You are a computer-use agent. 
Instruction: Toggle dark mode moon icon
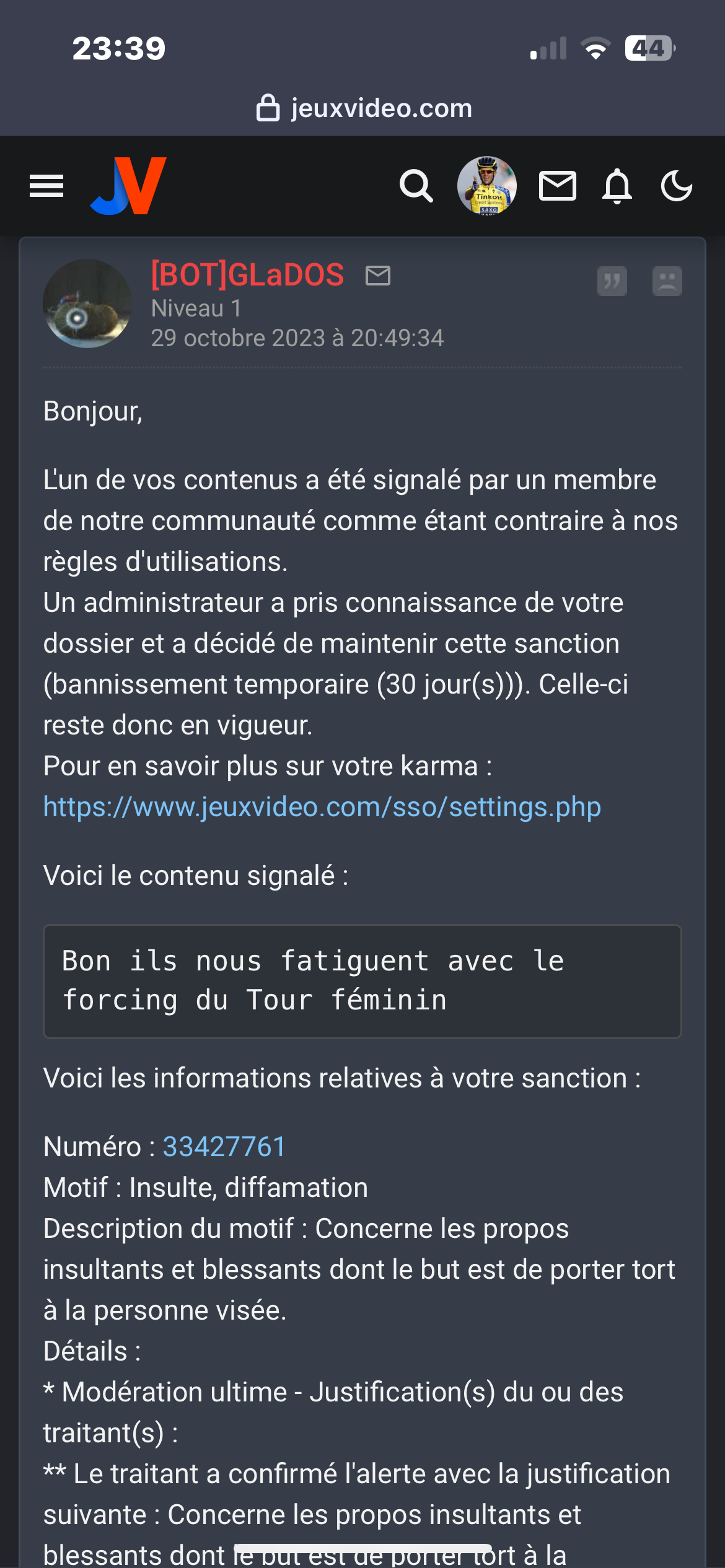click(677, 186)
